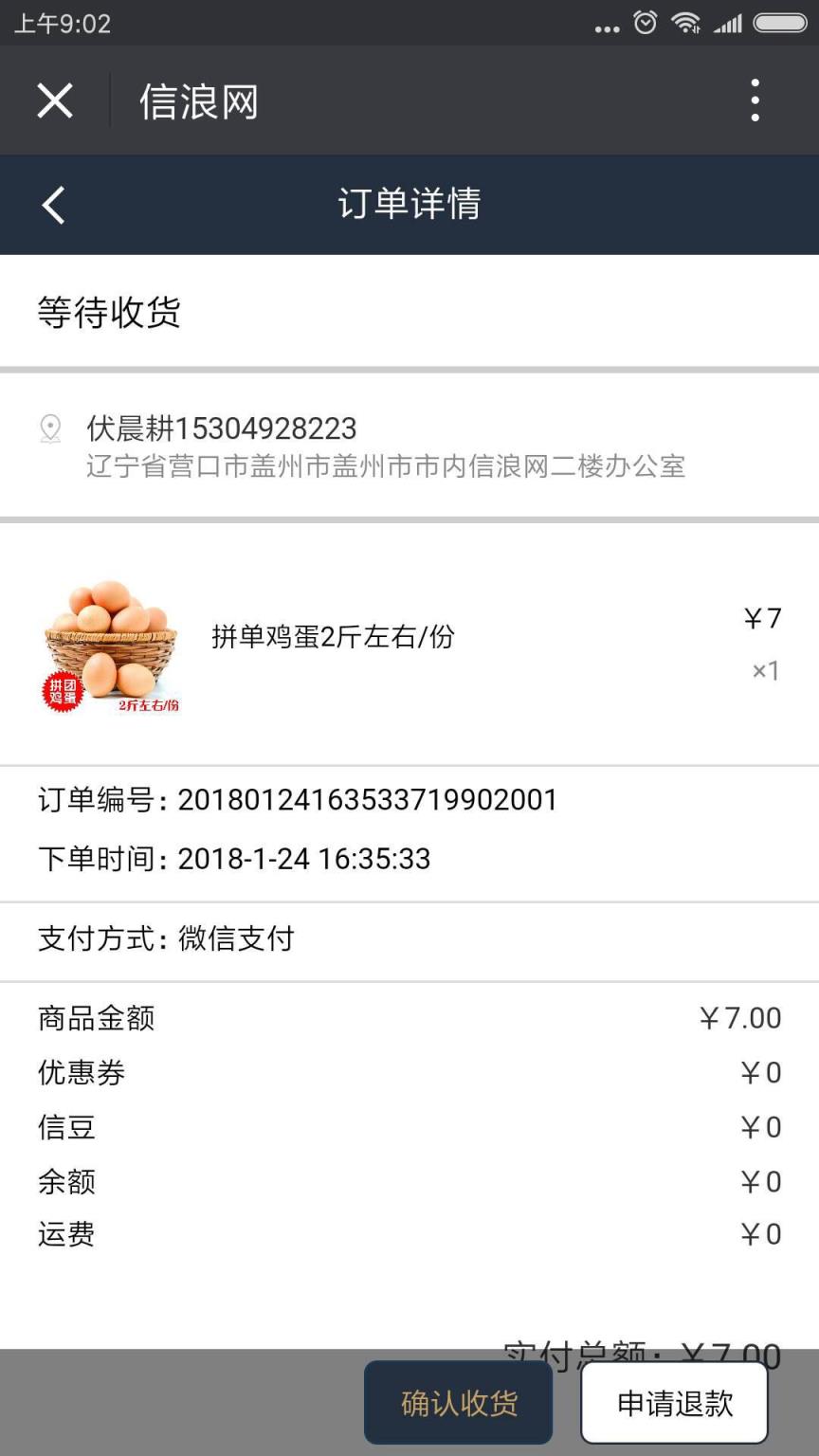Open the three-dot overflow menu
Image resolution: width=819 pixels, height=1456 pixels.
(x=755, y=100)
